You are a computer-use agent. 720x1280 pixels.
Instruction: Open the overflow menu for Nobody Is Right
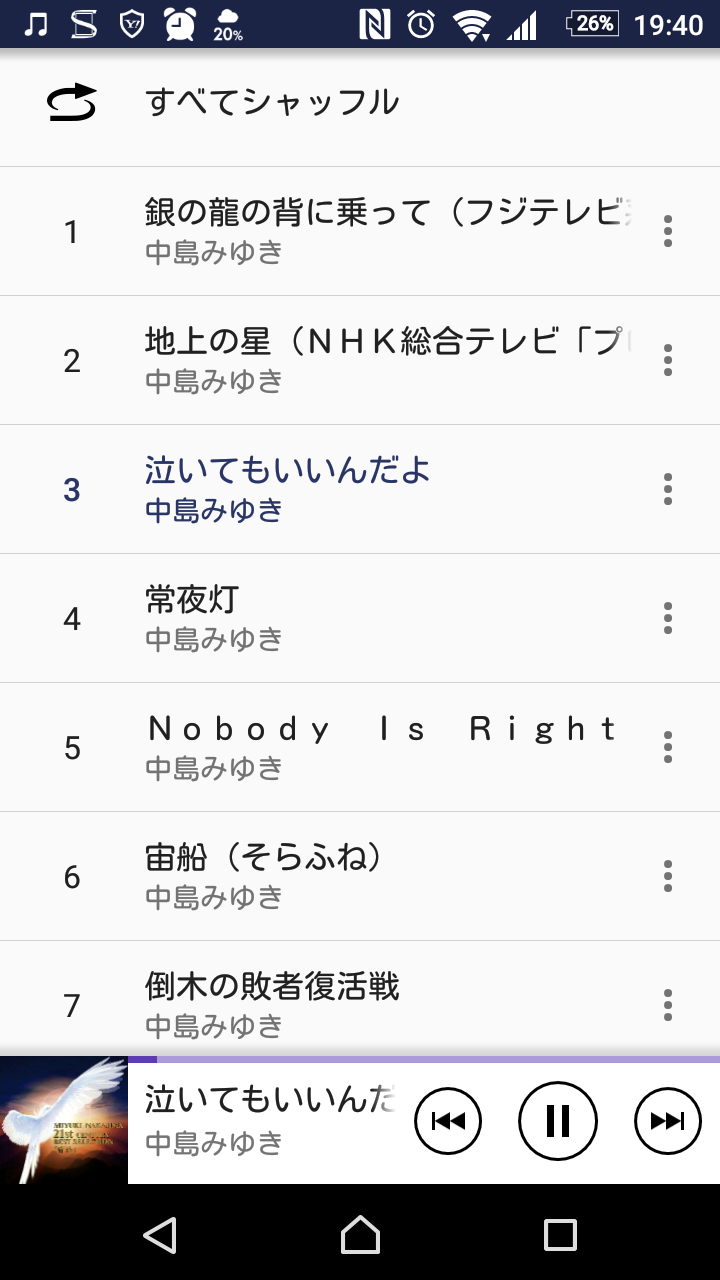tap(666, 747)
